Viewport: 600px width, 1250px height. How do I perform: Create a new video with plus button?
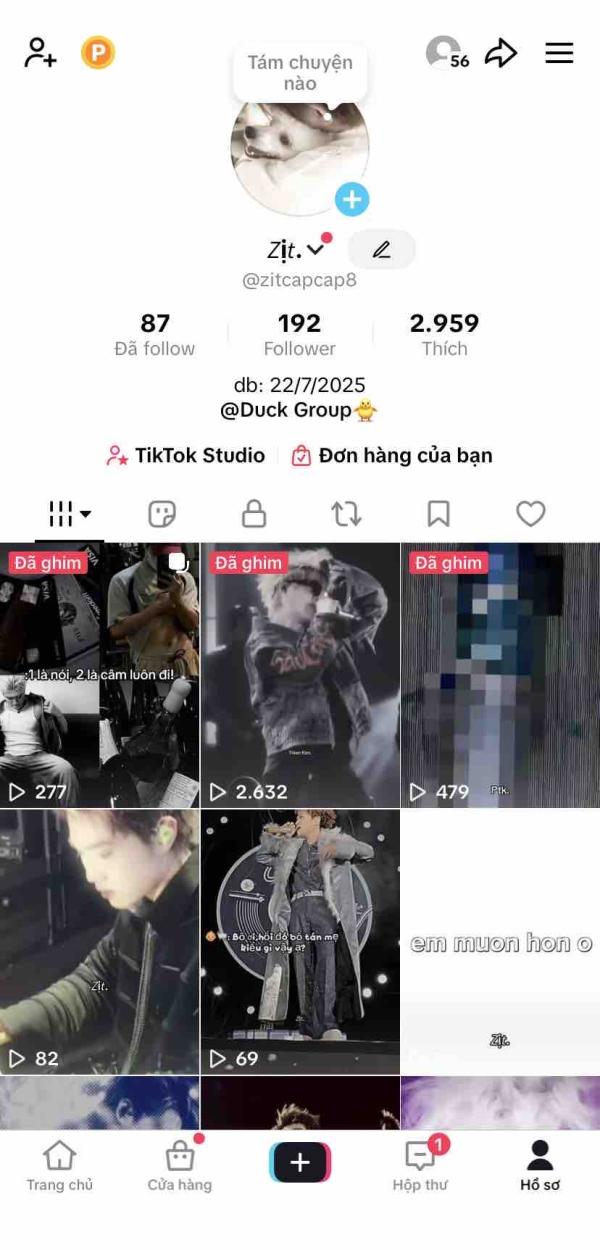[x=300, y=1162]
